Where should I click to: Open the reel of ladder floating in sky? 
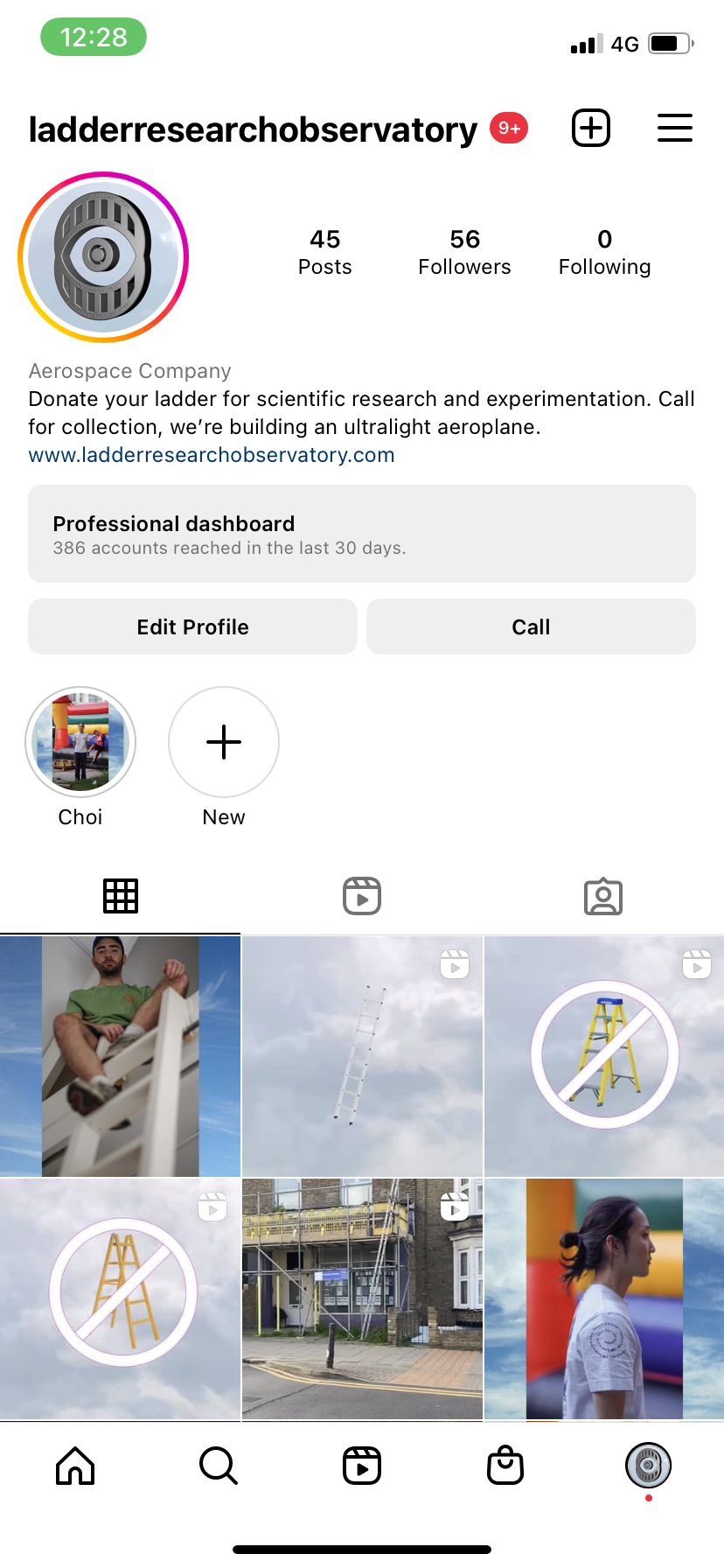coord(362,1056)
